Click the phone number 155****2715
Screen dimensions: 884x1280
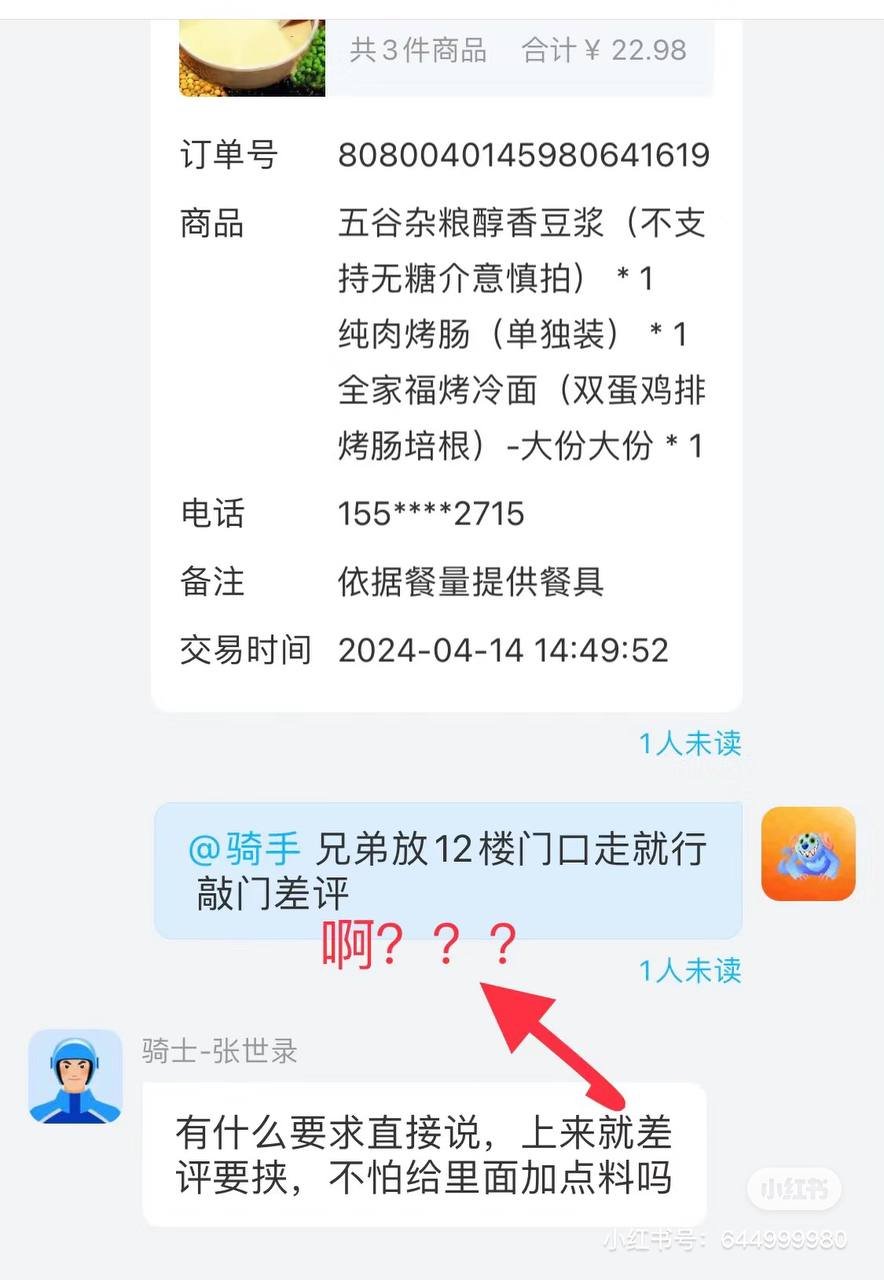(428, 514)
